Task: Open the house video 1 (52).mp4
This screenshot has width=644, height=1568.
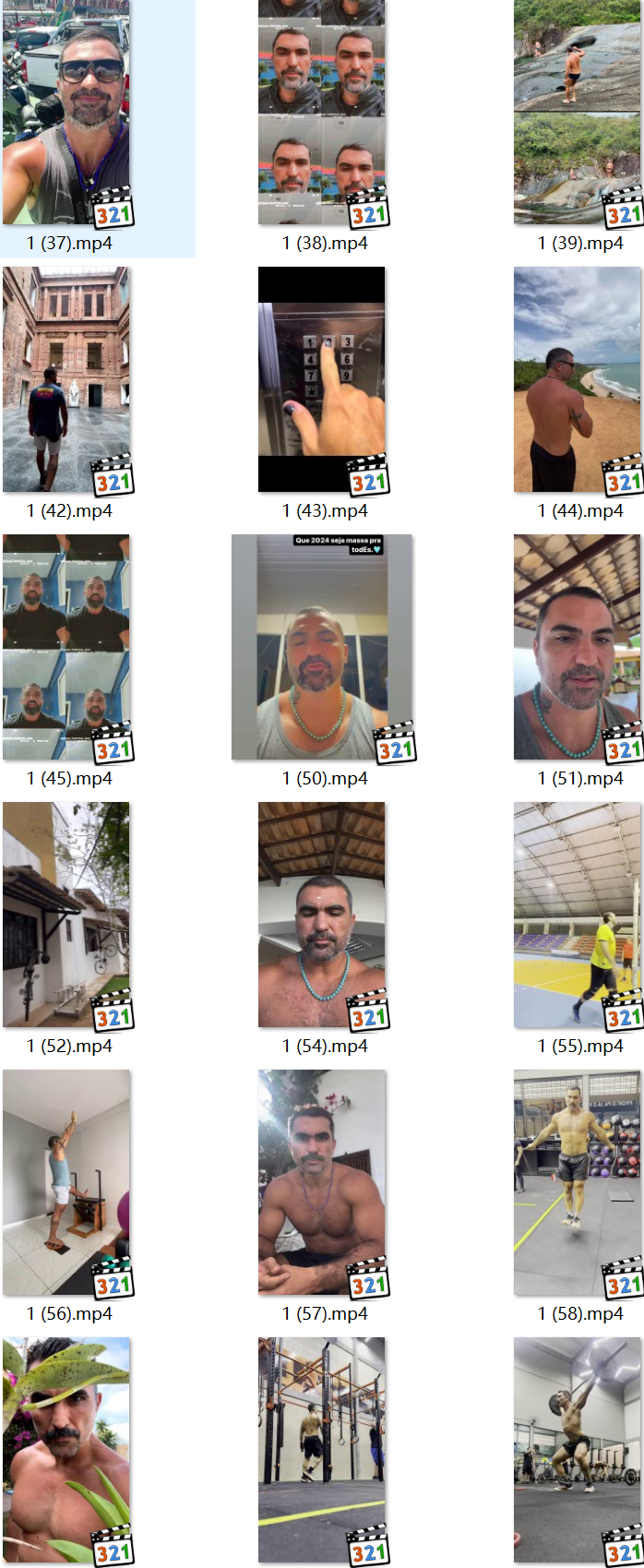Action: pyautogui.click(x=66, y=915)
